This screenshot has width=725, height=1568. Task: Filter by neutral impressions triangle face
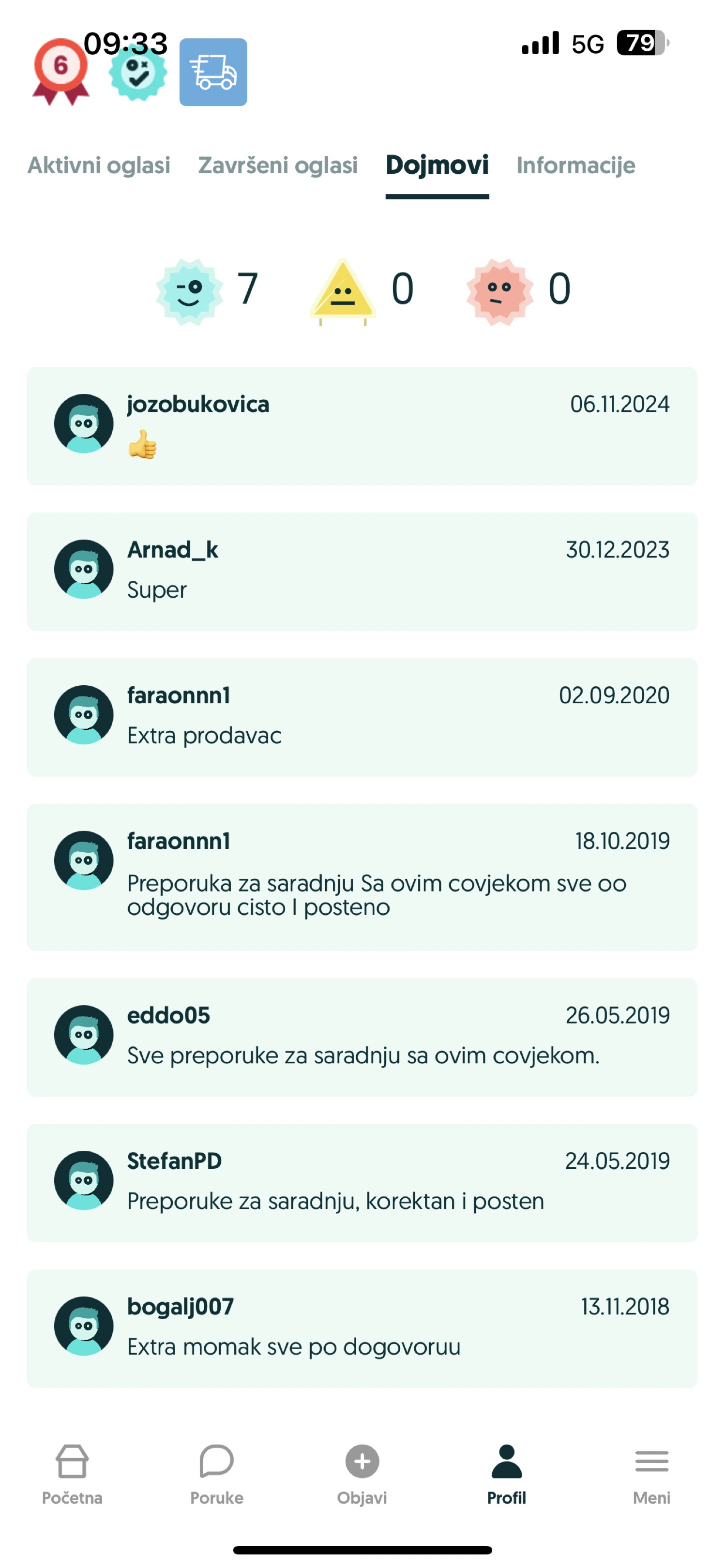343,291
